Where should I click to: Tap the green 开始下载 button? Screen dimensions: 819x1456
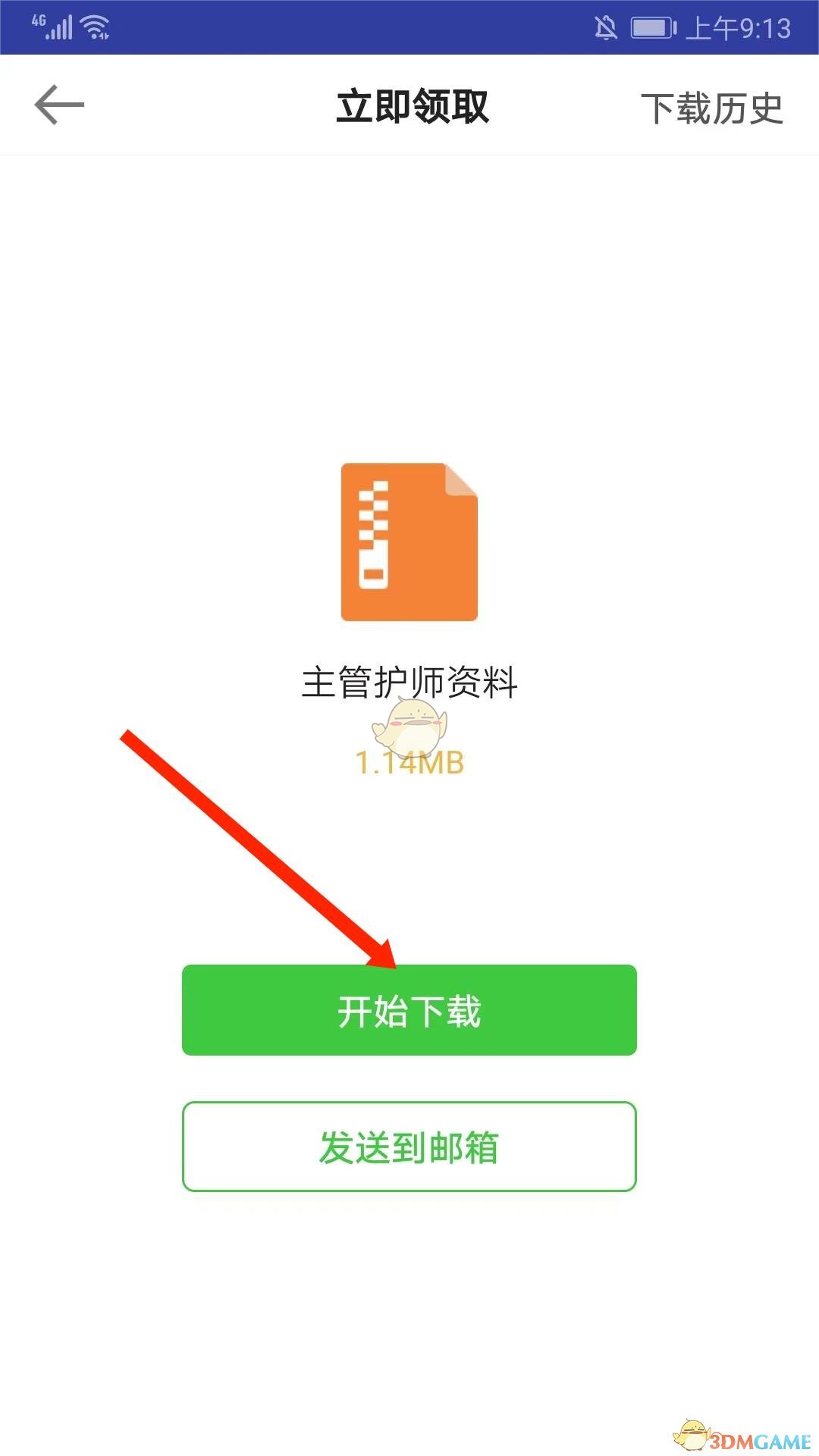click(409, 1010)
